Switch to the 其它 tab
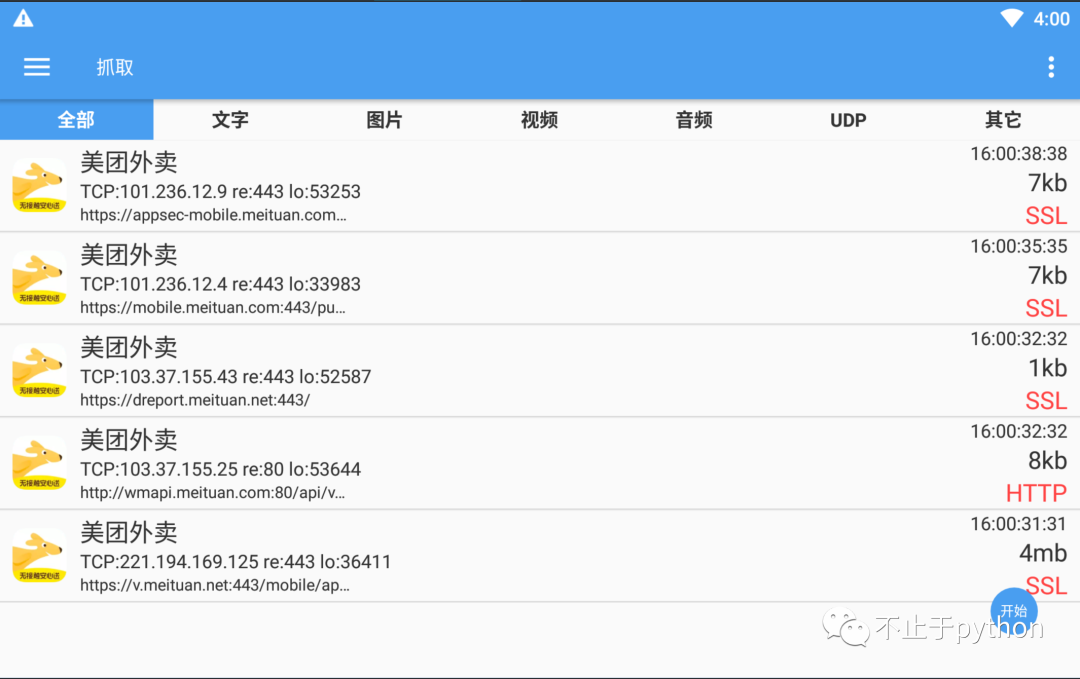Screen dimensions: 1080x679 click(1003, 120)
